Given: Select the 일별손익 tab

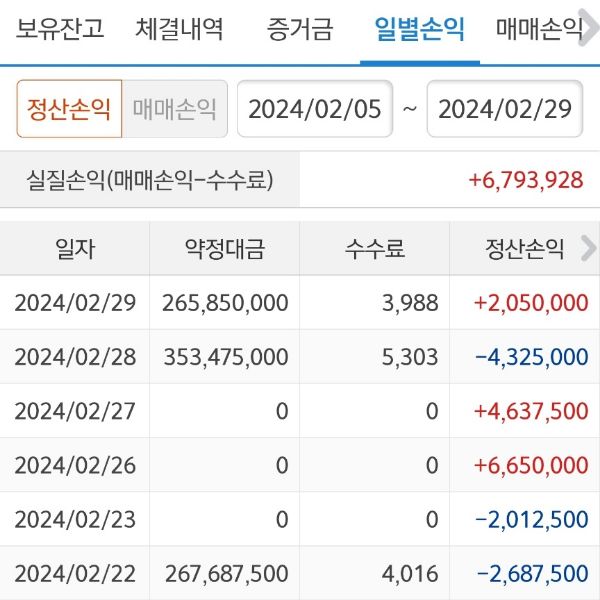Looking at the screenshot, I should [x=420, y=28].
